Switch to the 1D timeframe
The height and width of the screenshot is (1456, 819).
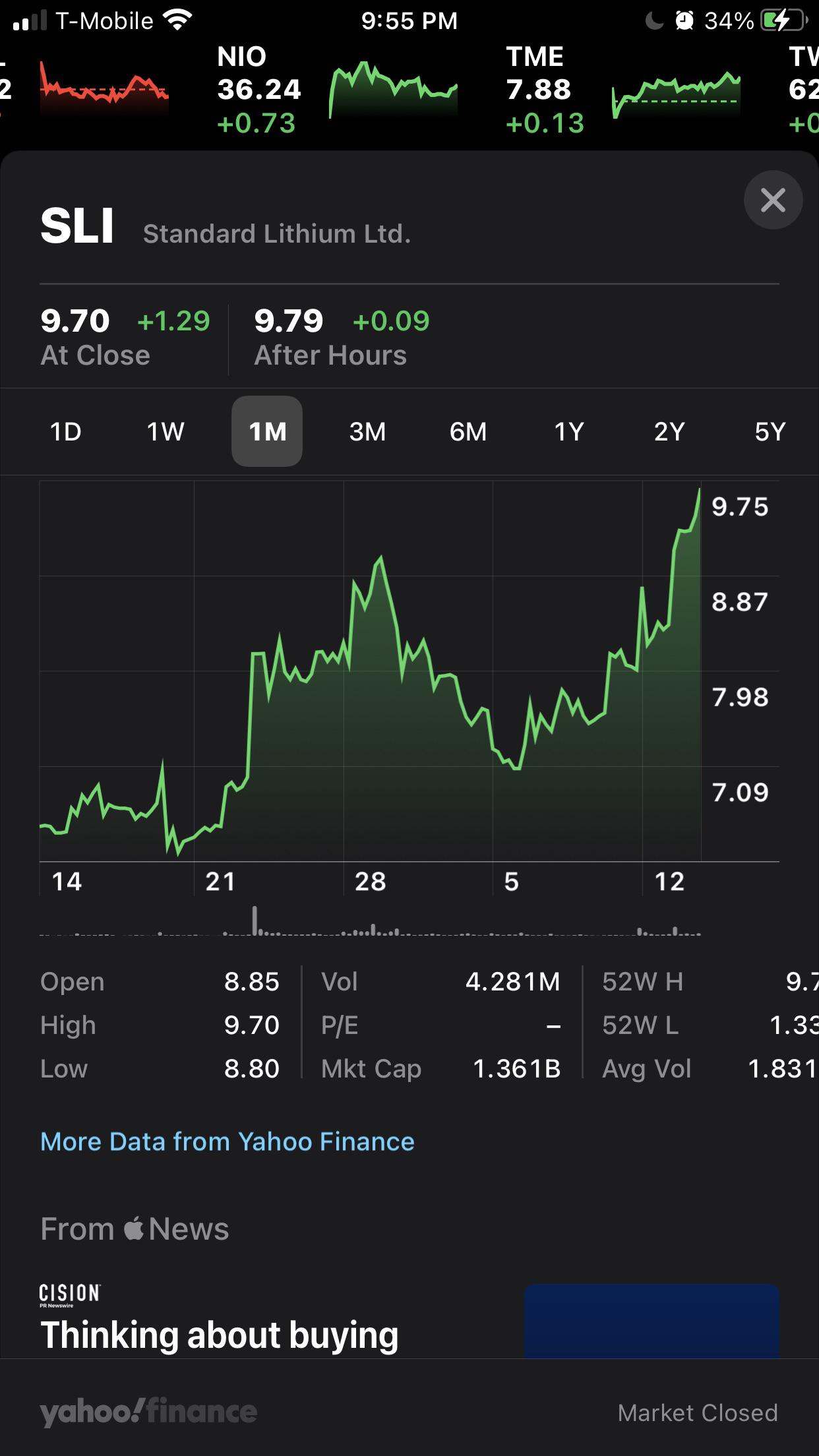(x=65, y=432)
